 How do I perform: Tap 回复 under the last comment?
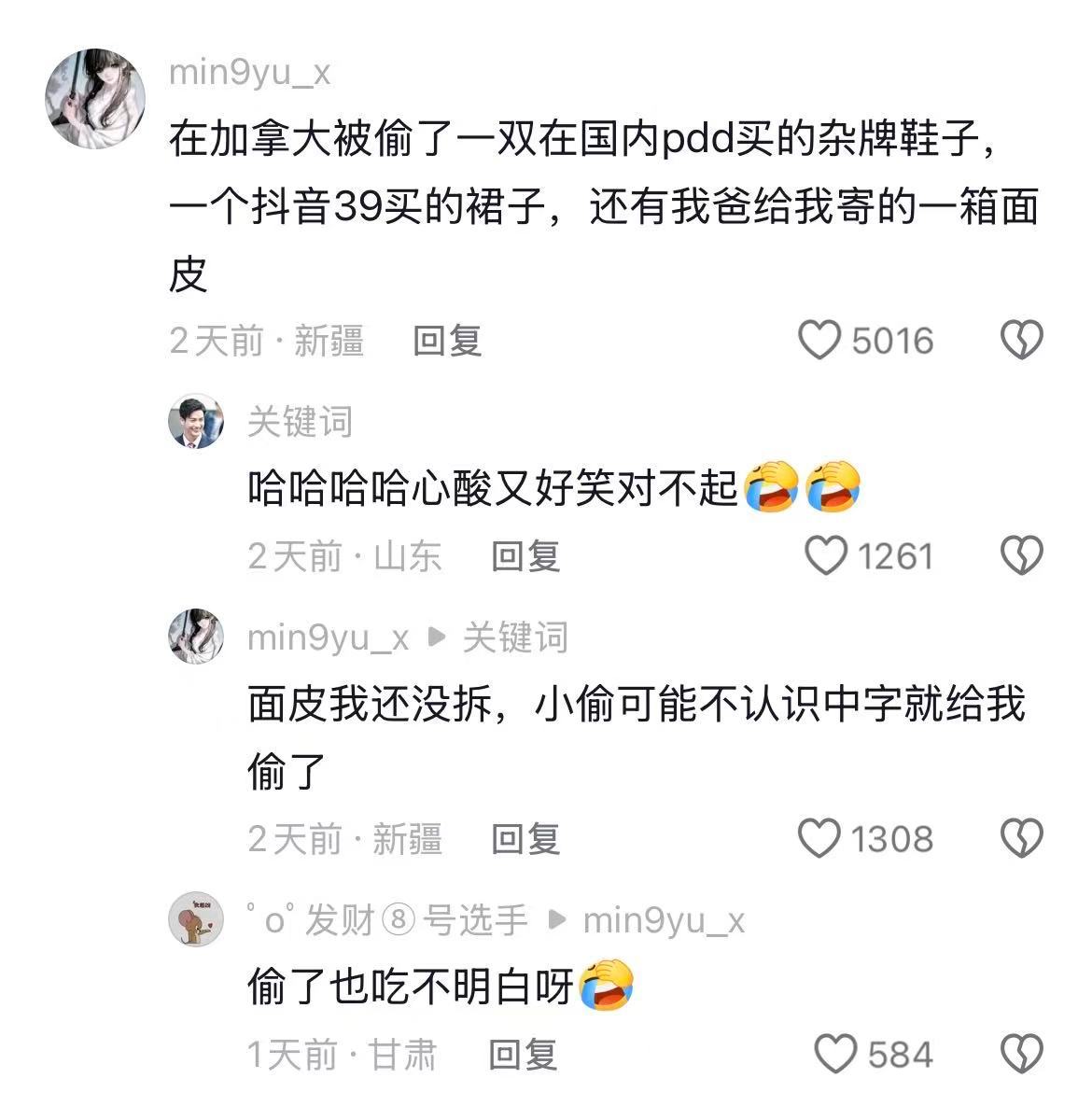click(524, 1056)
